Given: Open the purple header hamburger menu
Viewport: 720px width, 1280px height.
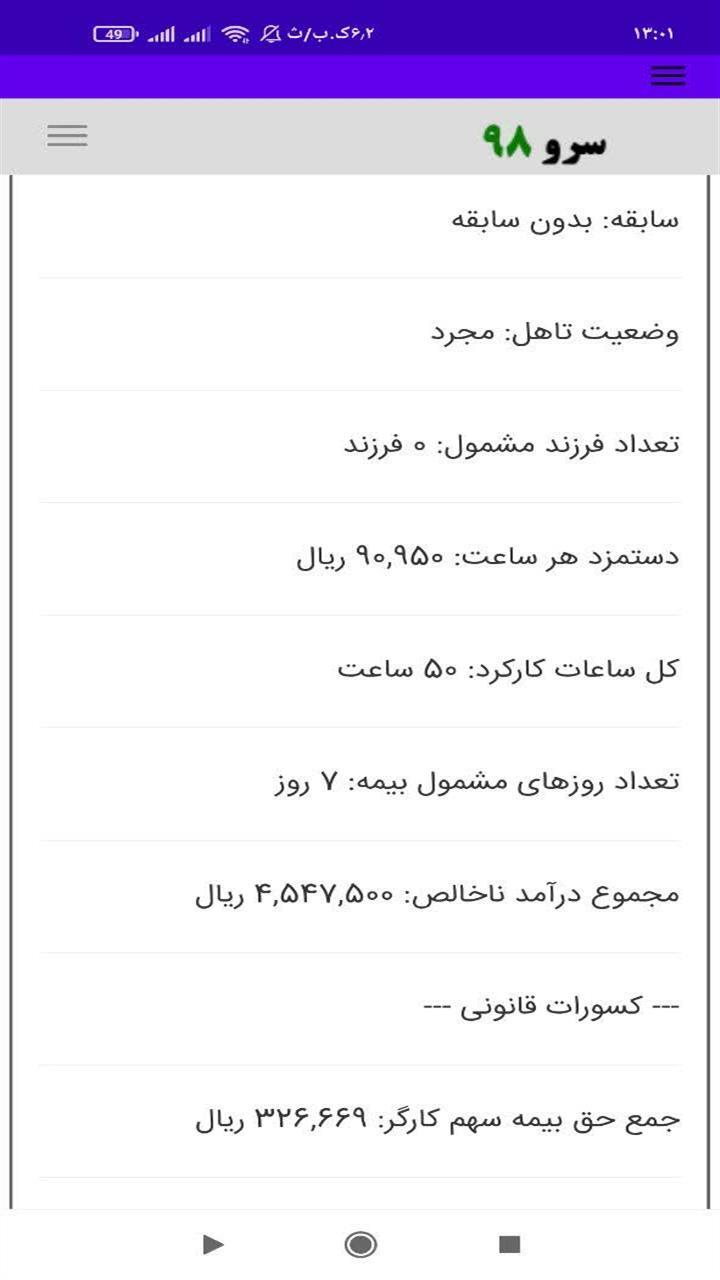Looking at the screenshot, I should 667,76.
